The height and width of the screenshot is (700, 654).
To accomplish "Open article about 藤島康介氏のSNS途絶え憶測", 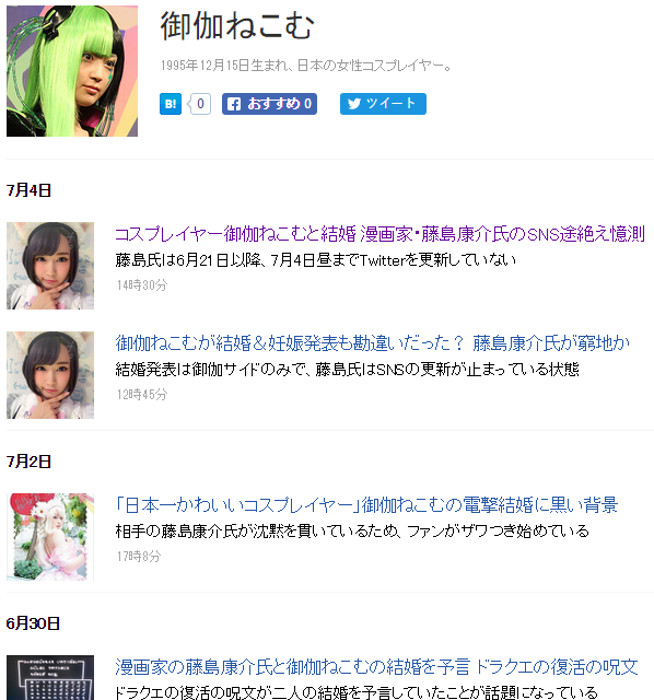I will click(379, 234).
